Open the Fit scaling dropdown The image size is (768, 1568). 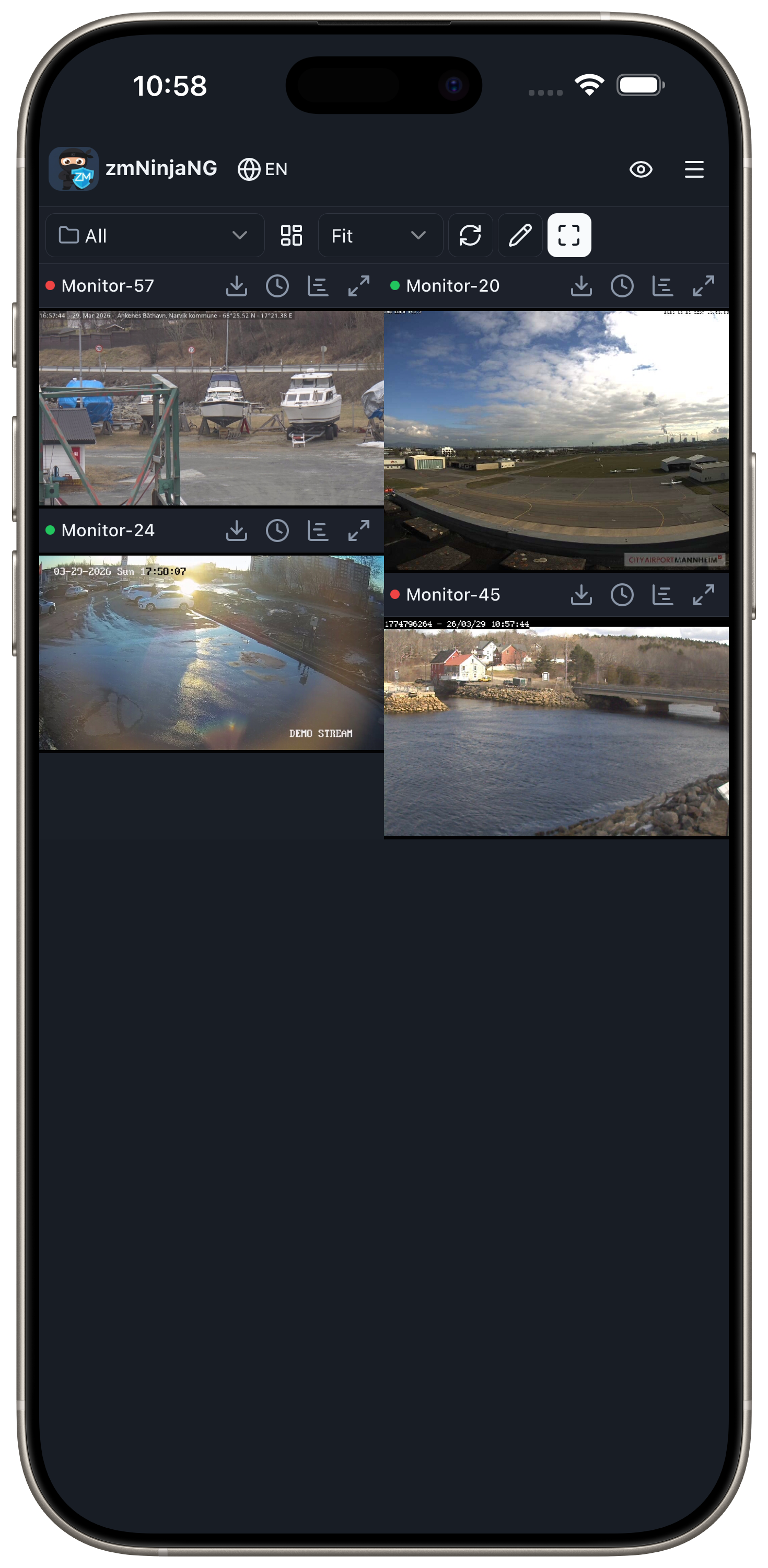tap(380, 236)
